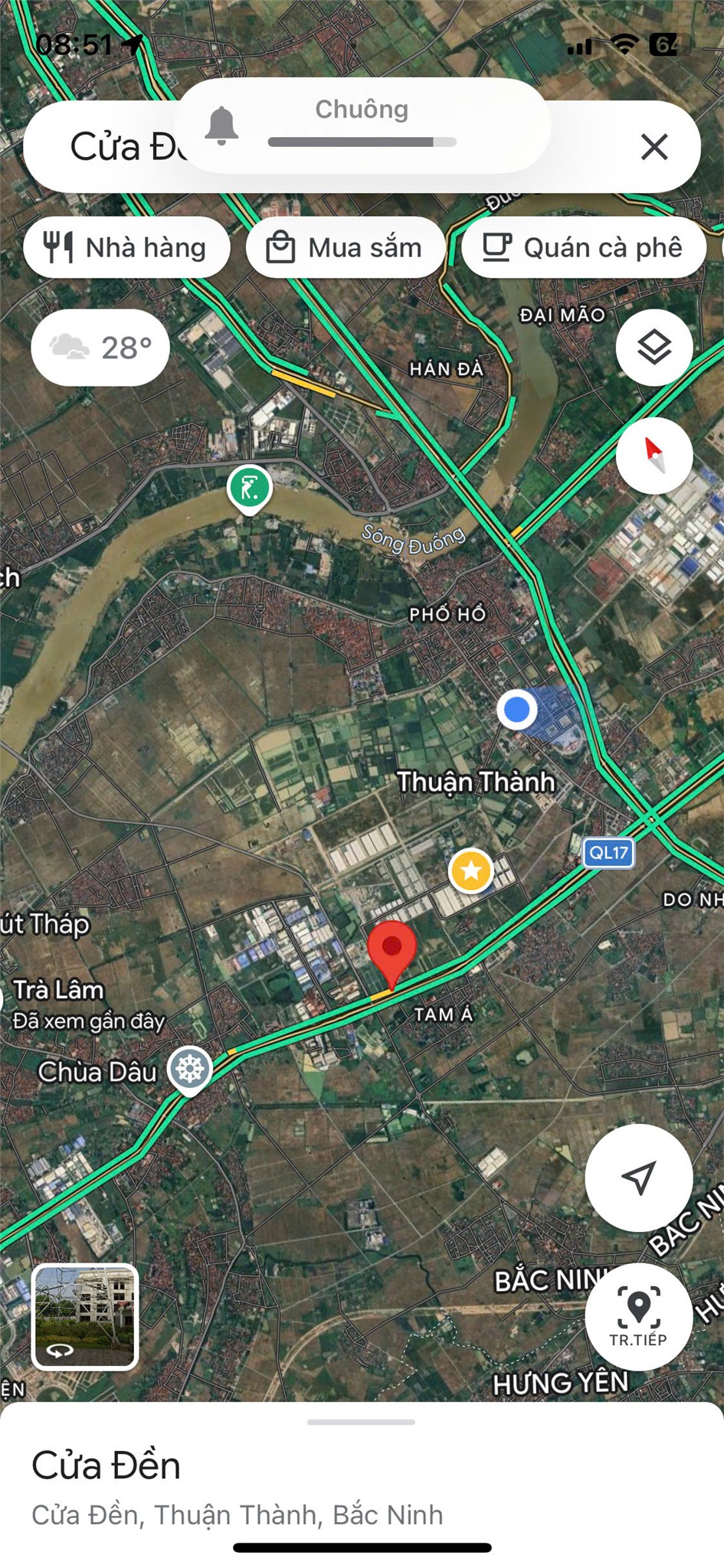
Task: Open TR.TIẾP live view button
Action: [638, 1317]
